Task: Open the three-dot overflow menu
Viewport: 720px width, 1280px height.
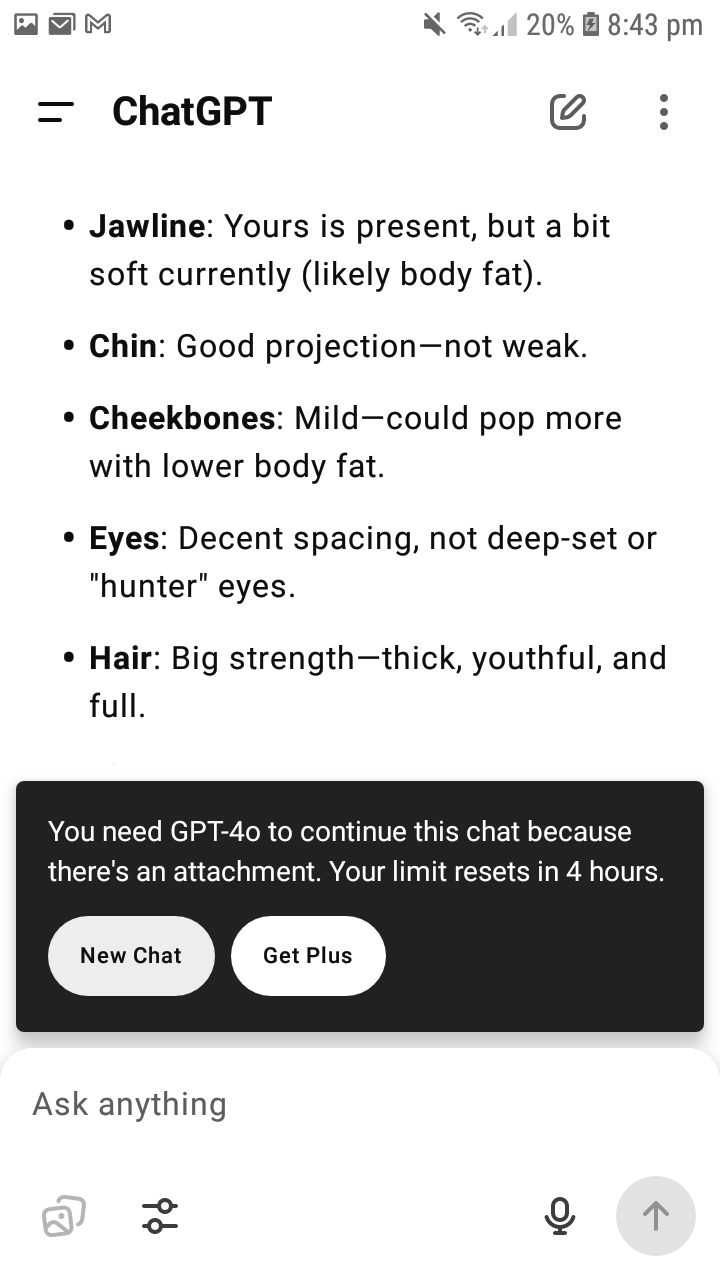Action: [663, 112]
